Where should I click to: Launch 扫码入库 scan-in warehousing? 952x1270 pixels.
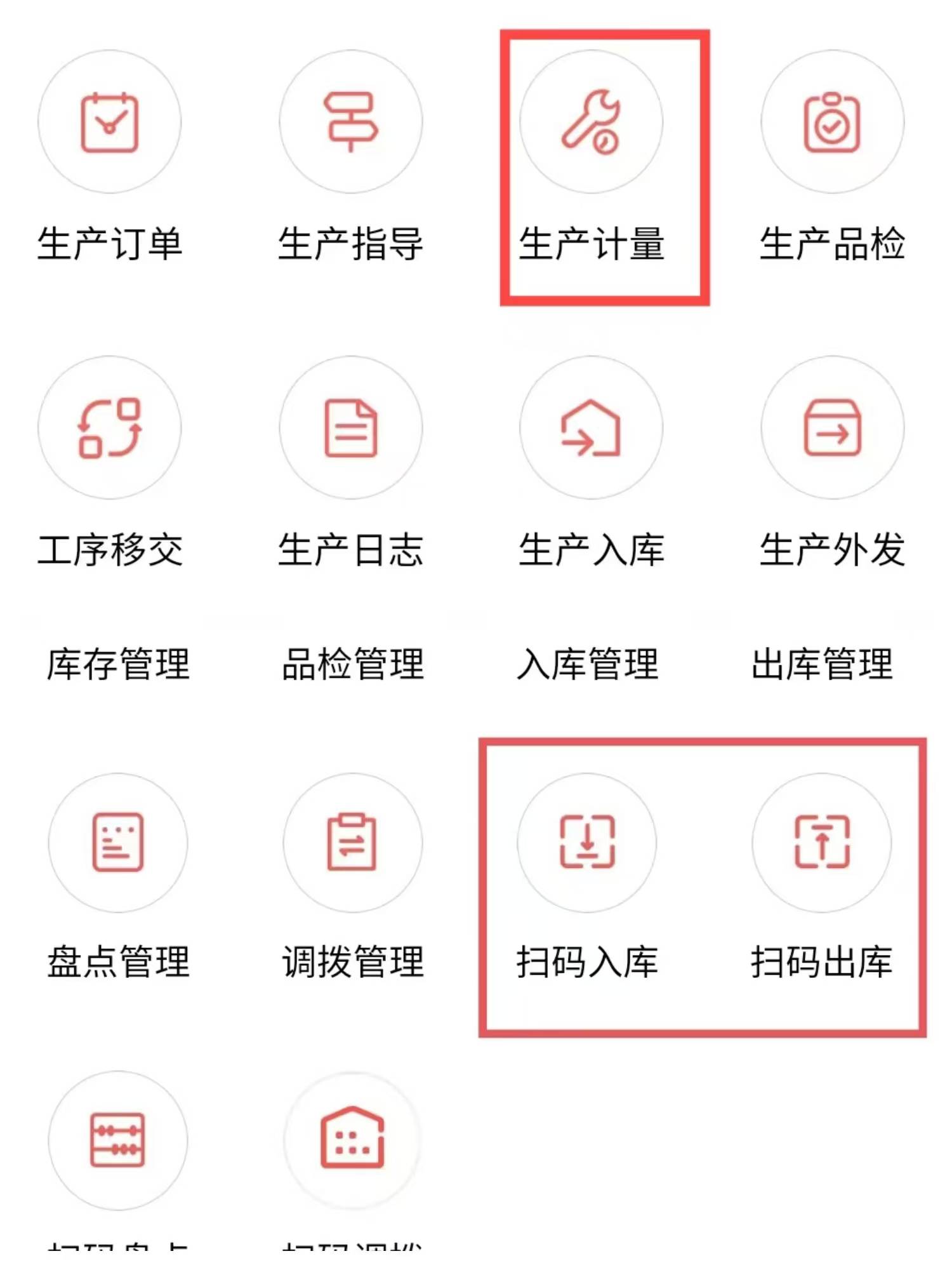(587, 842)
